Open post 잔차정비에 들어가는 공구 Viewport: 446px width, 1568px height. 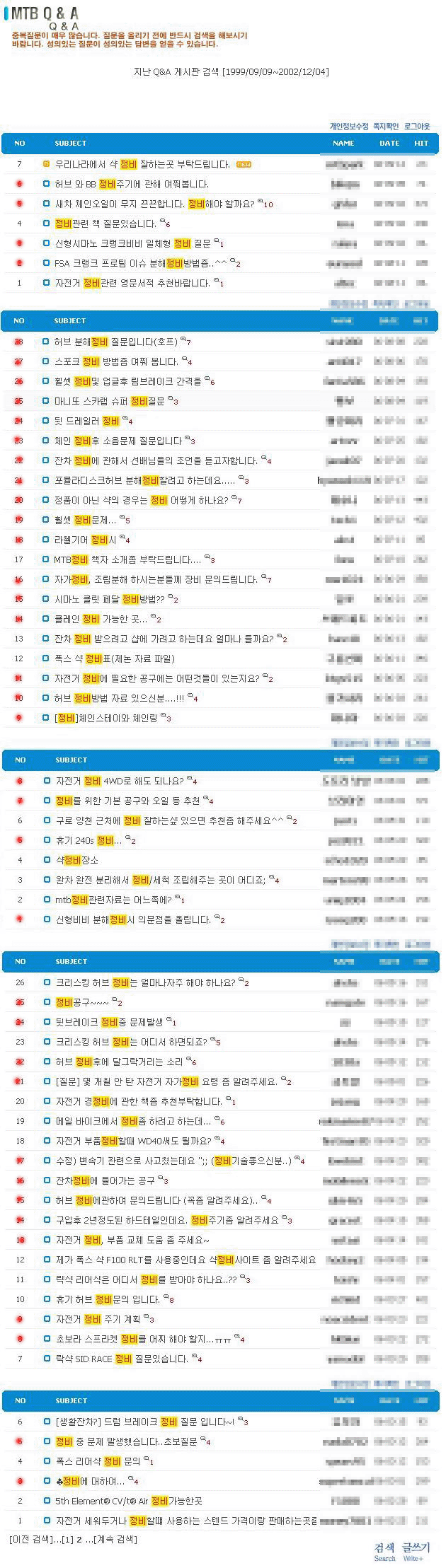[x=105, y=1180]
